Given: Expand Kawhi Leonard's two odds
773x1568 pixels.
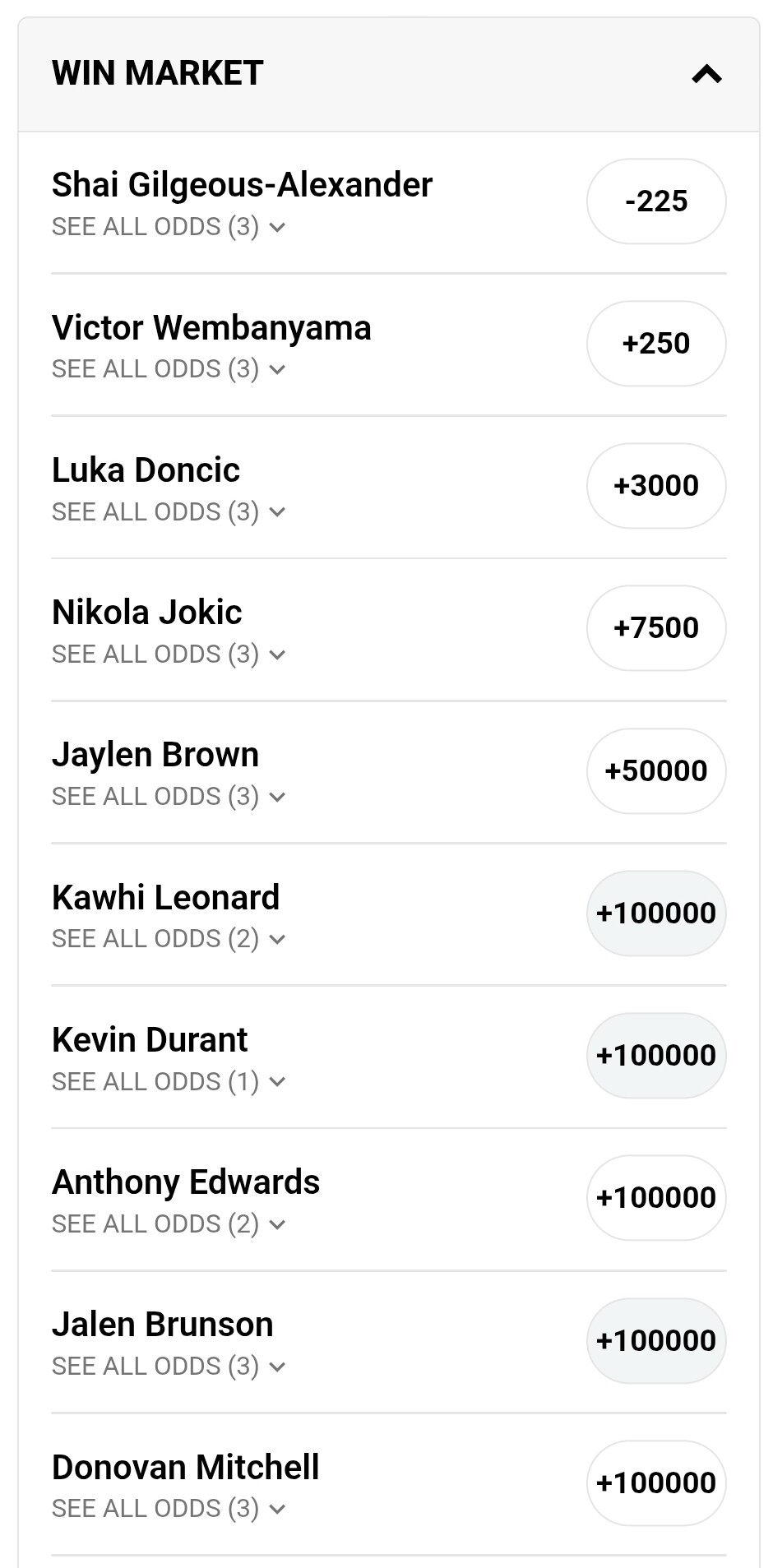Looking at the screenshot, I should [169, 939].
